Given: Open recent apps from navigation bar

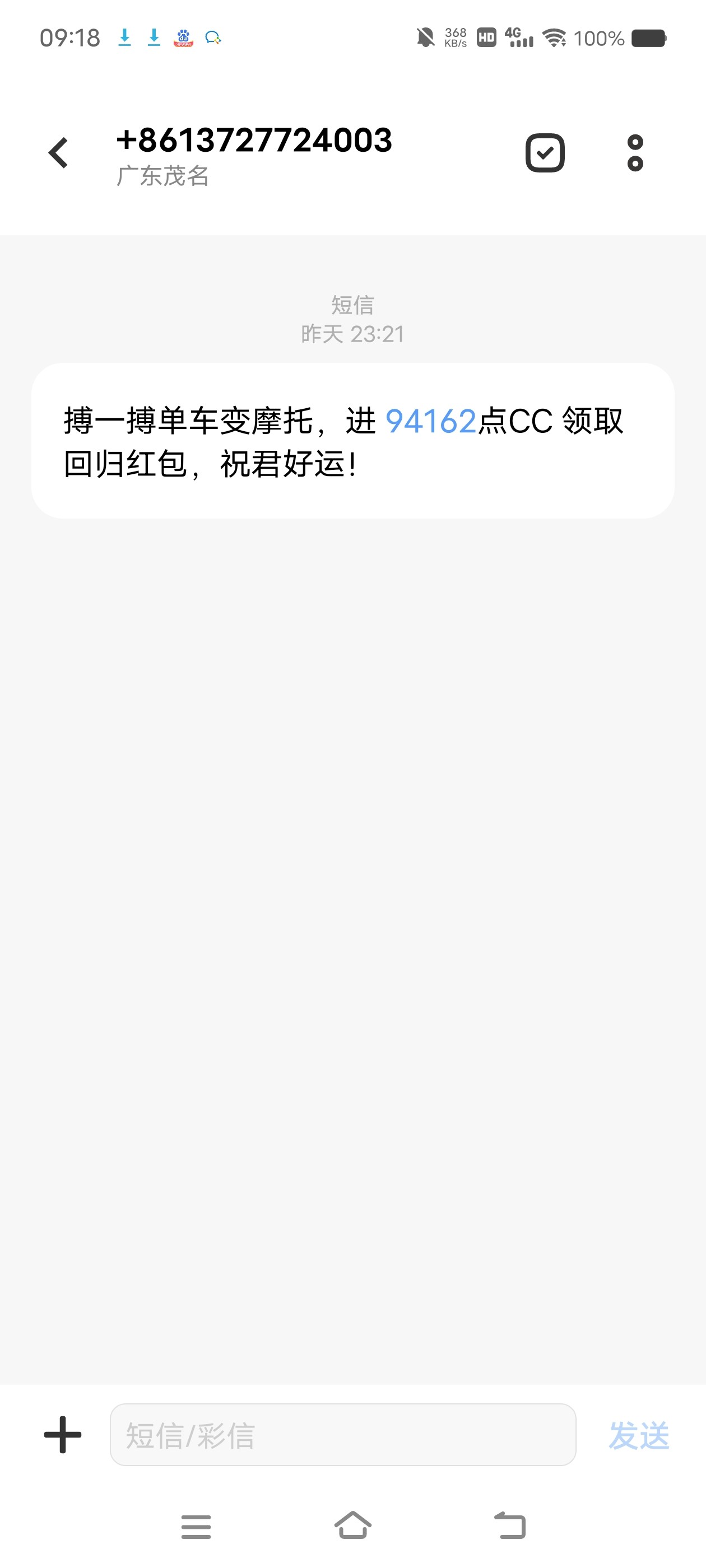Looking at the screenshot, I should pos(196,1526).
